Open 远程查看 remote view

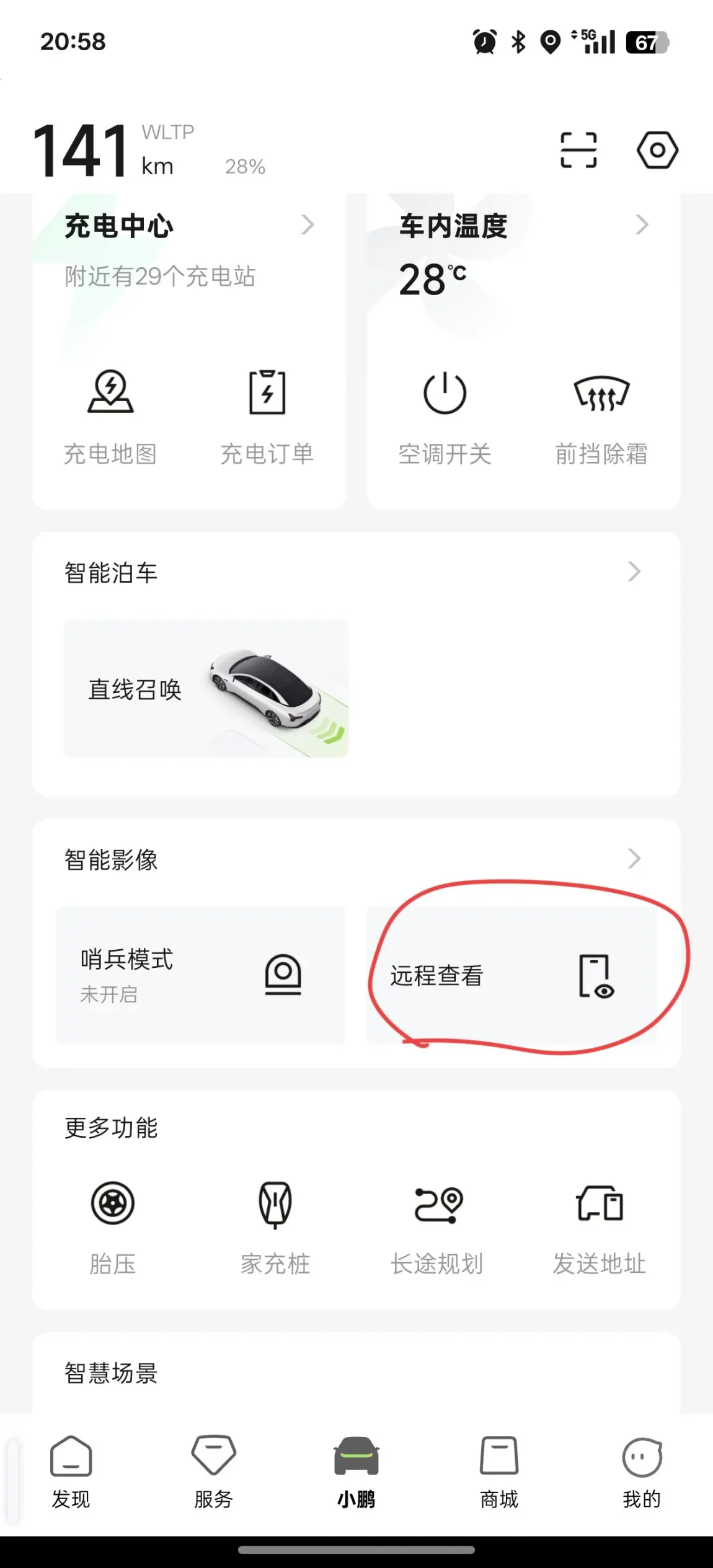[511, 975]
